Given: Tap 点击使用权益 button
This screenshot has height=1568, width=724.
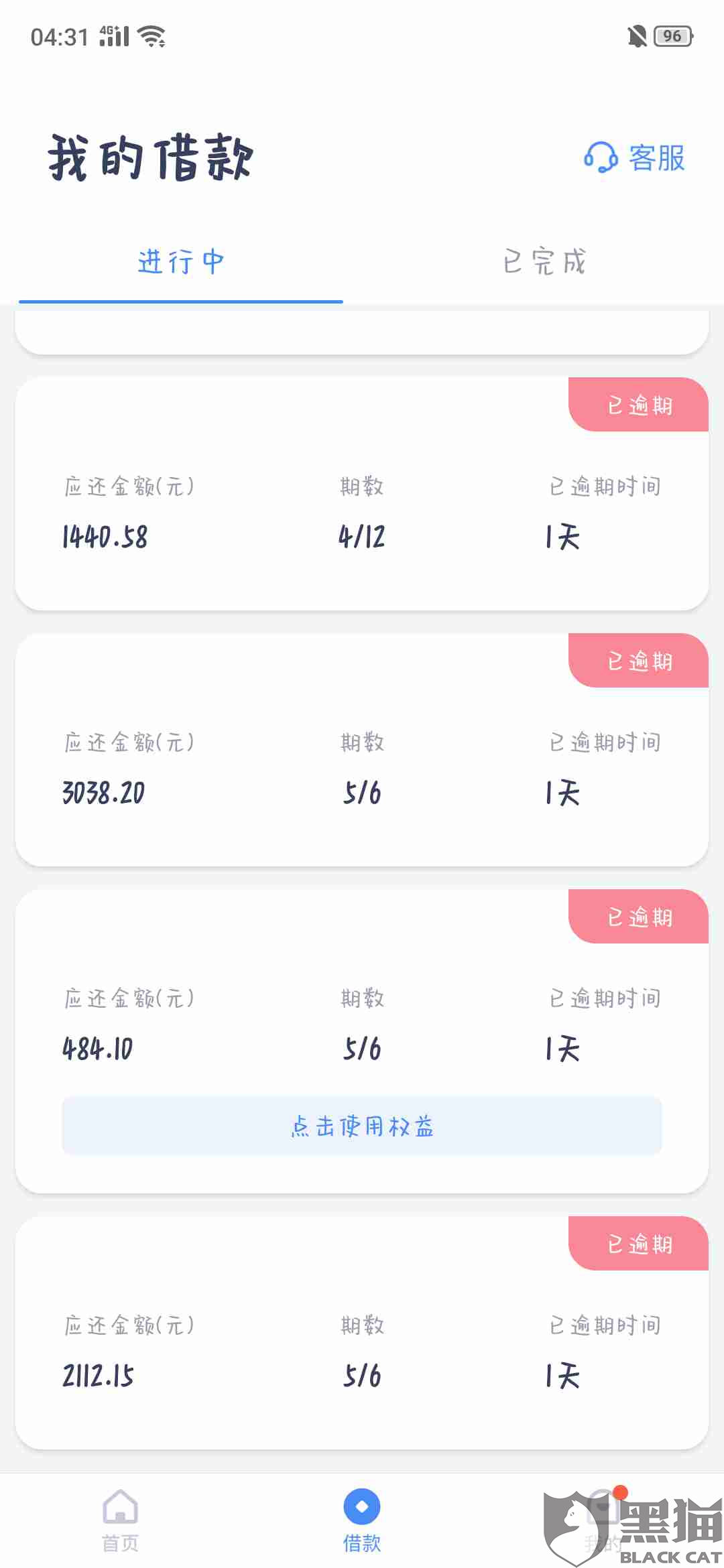Looking at the screenshot, I should [362, 1126].
